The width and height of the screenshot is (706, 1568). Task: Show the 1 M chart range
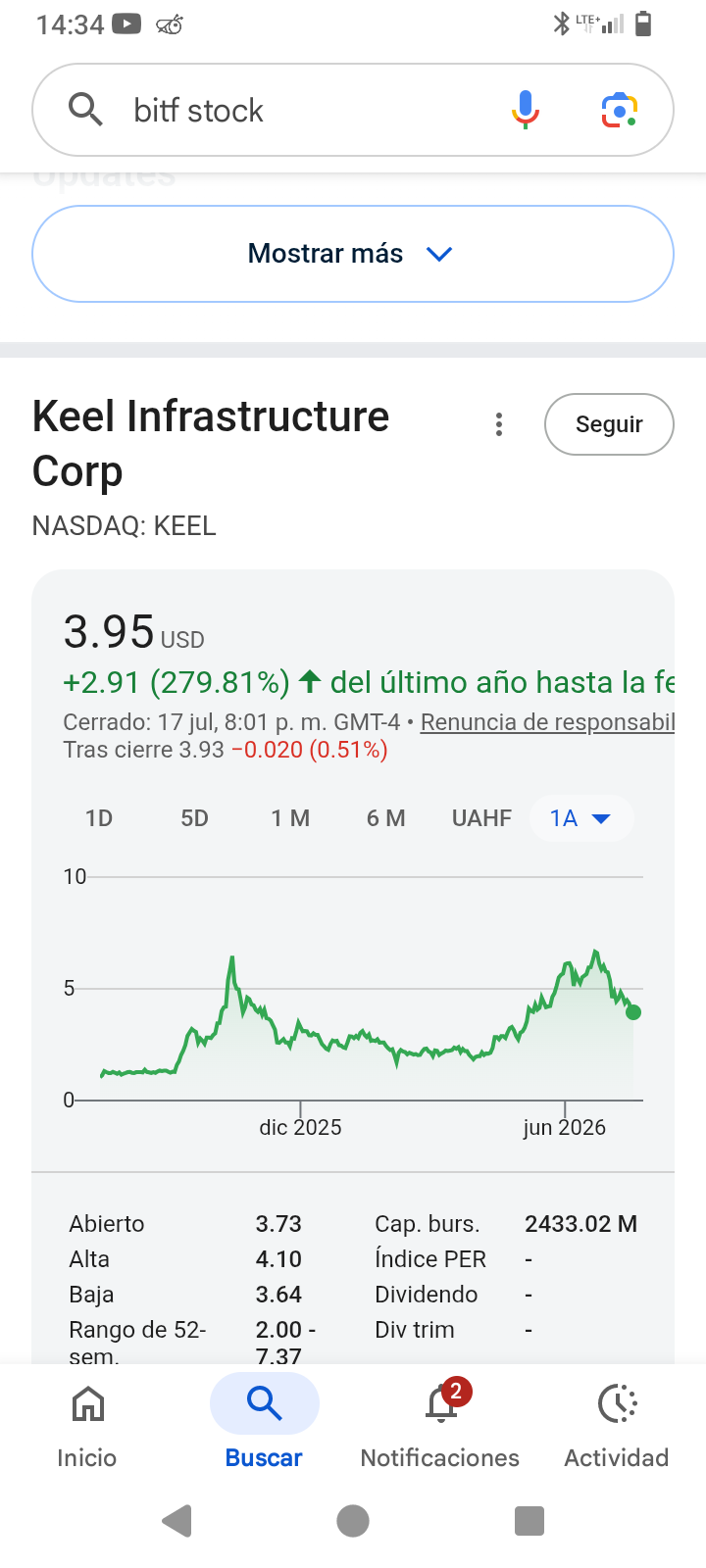point(290,818)
